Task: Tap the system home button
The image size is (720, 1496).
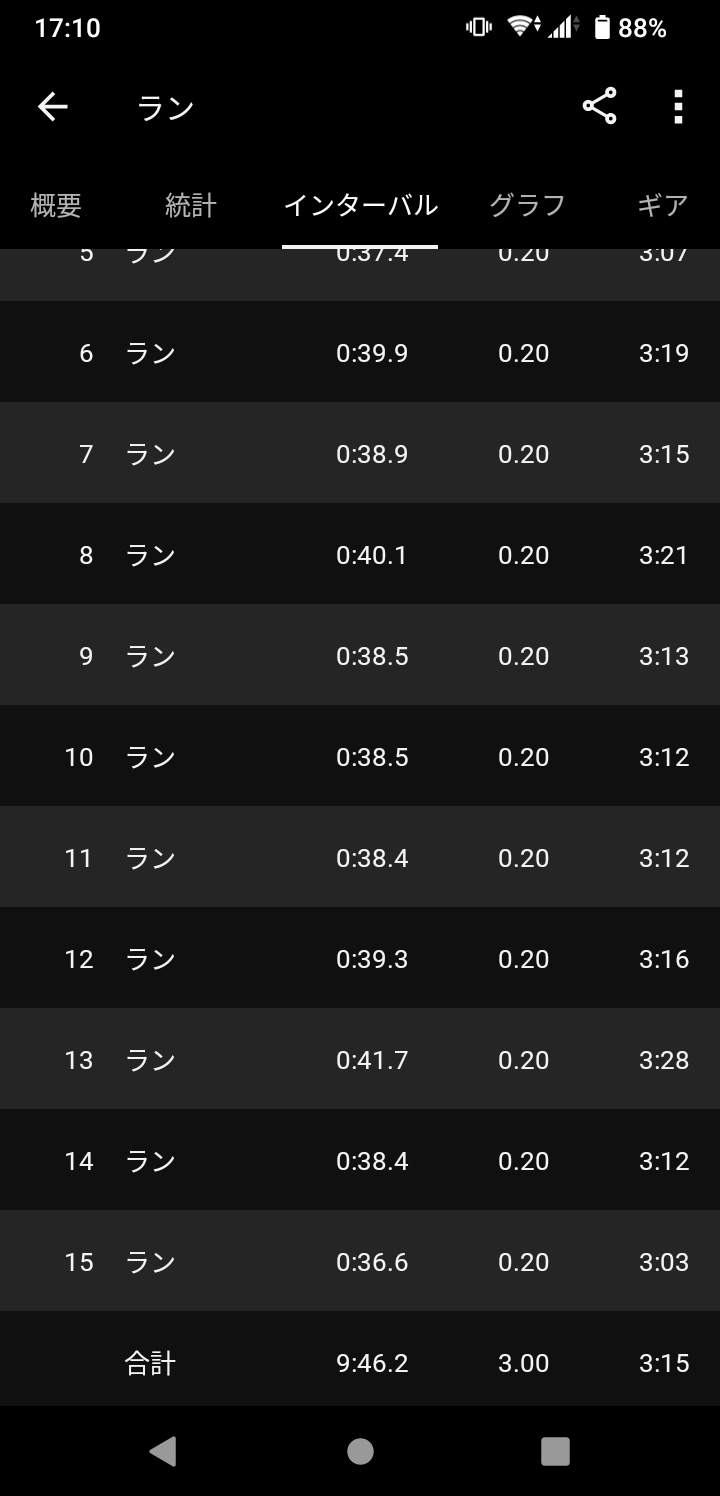Action: pos(360,1451)
